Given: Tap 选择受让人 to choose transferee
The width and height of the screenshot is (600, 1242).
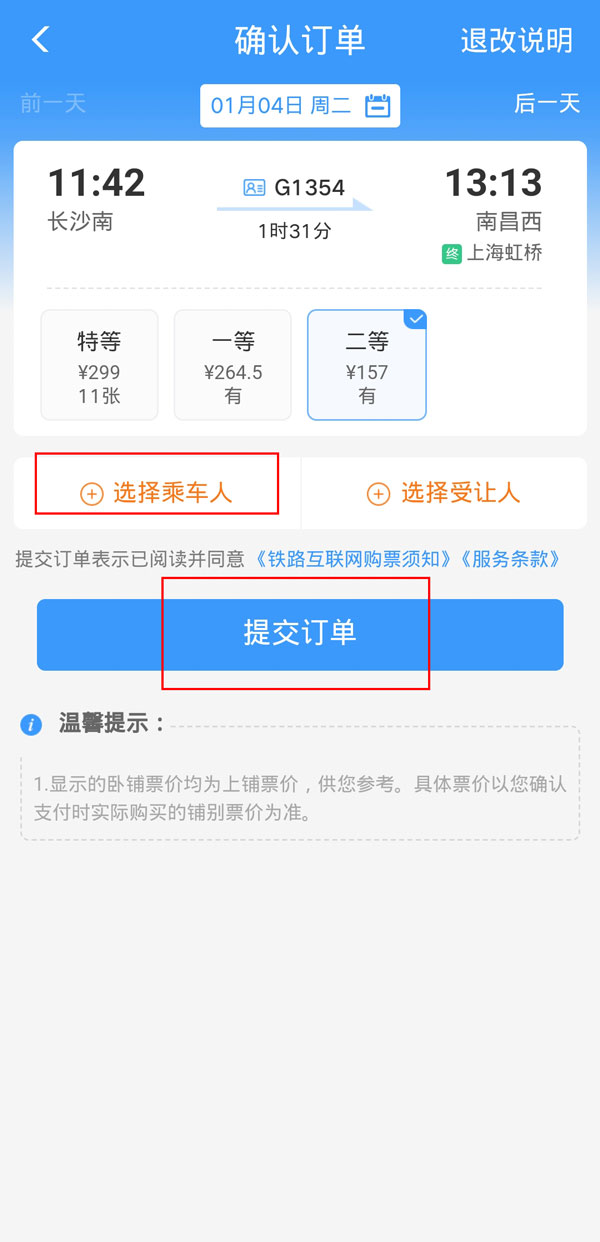Looking at the screenshot, I should 444,493.
